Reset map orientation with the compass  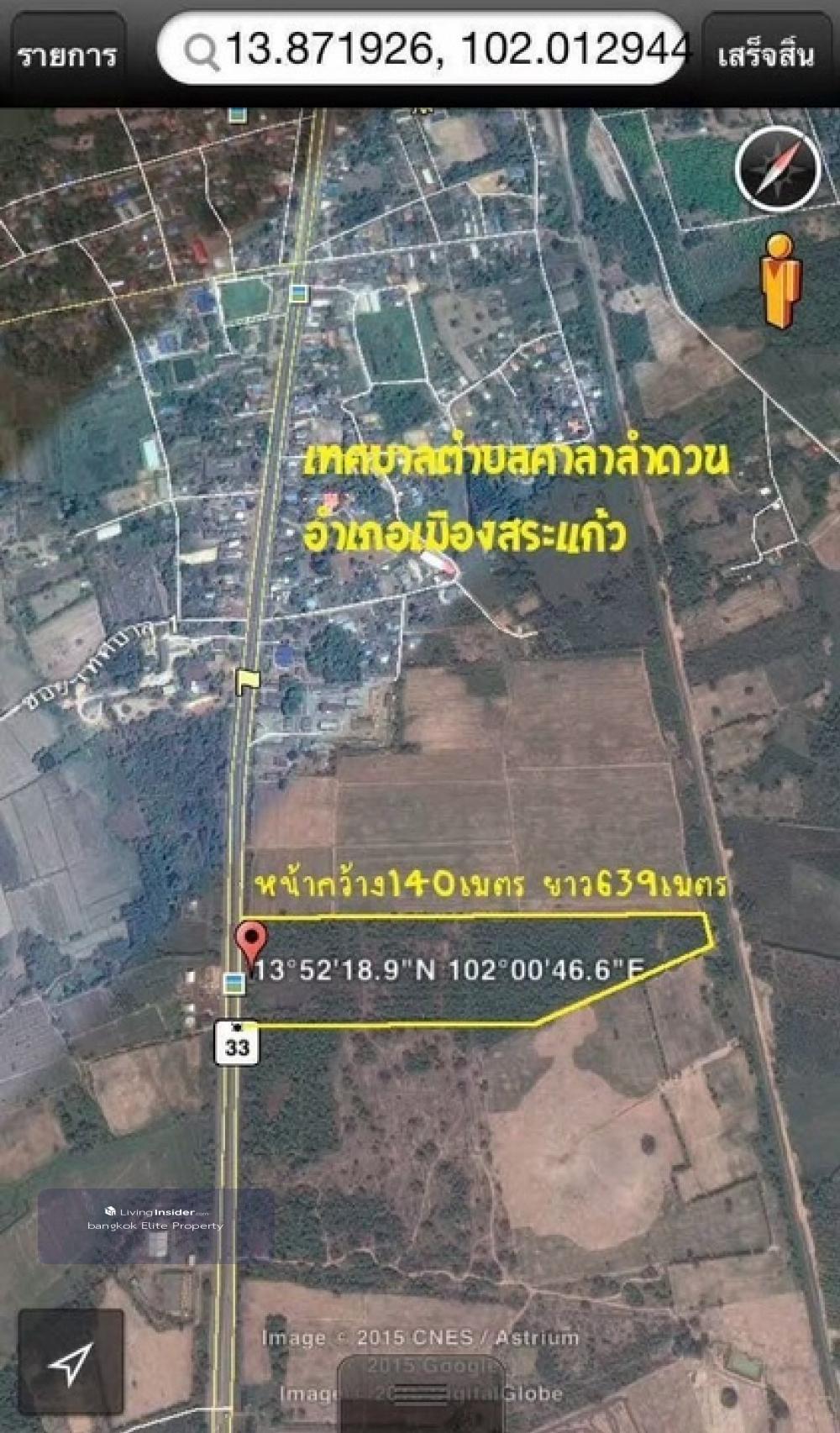[778, 169]
